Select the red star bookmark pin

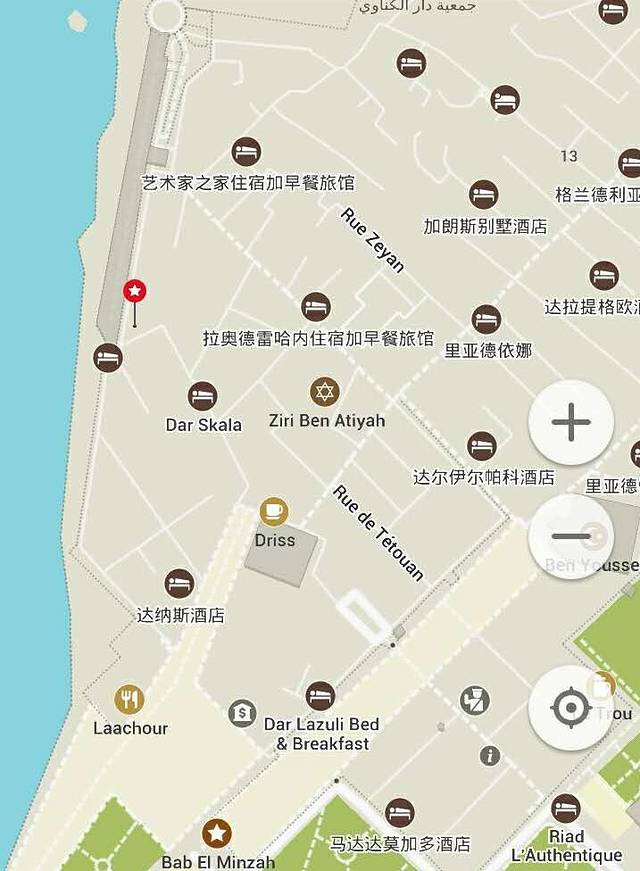135,291
